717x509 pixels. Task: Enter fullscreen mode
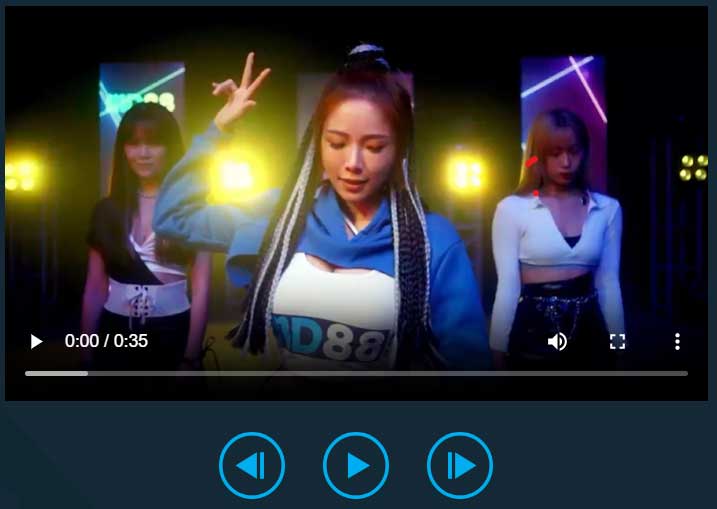tap(617, 342)
